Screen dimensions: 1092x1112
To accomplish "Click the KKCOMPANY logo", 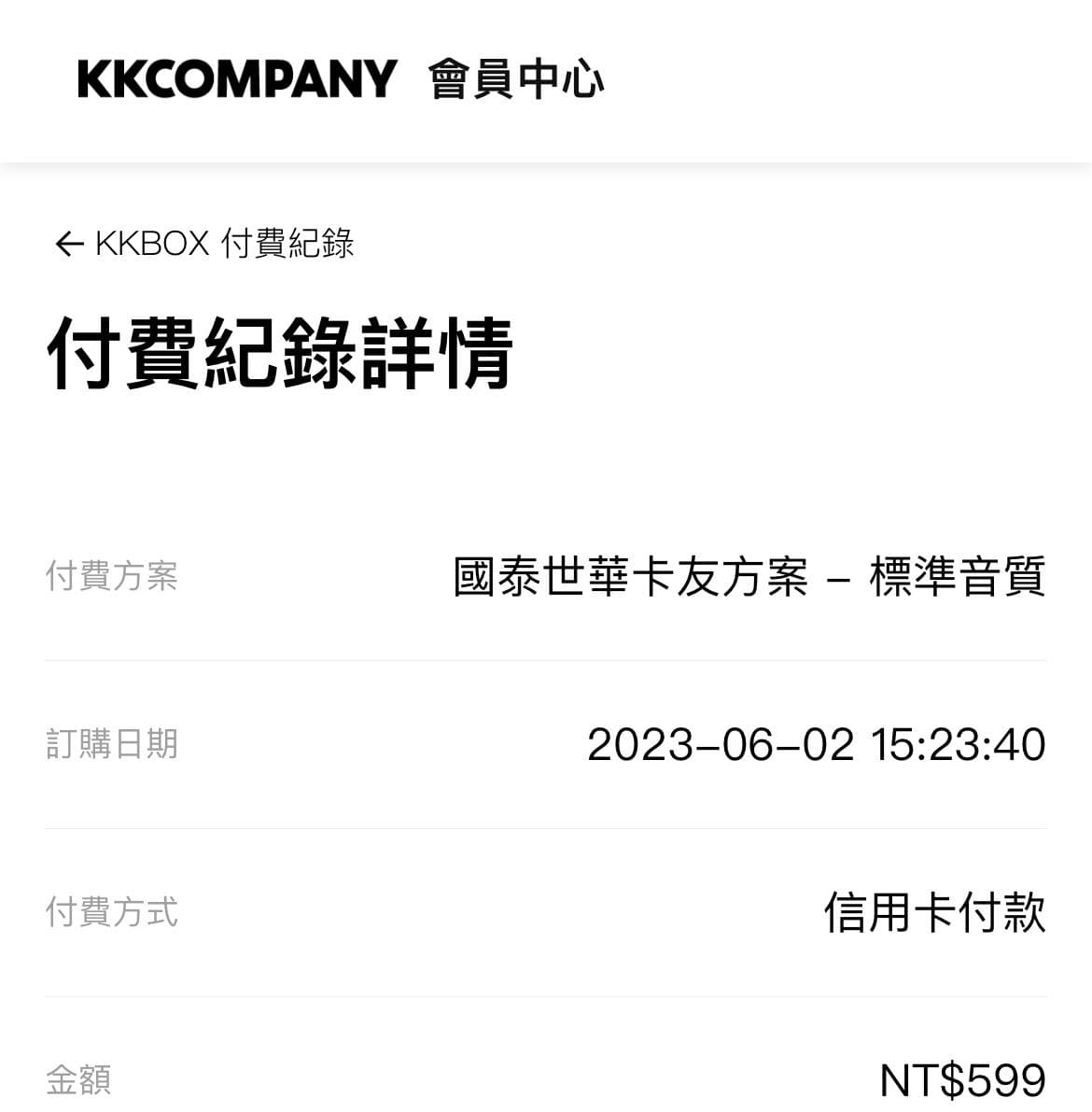I will (x=233, y=79).
